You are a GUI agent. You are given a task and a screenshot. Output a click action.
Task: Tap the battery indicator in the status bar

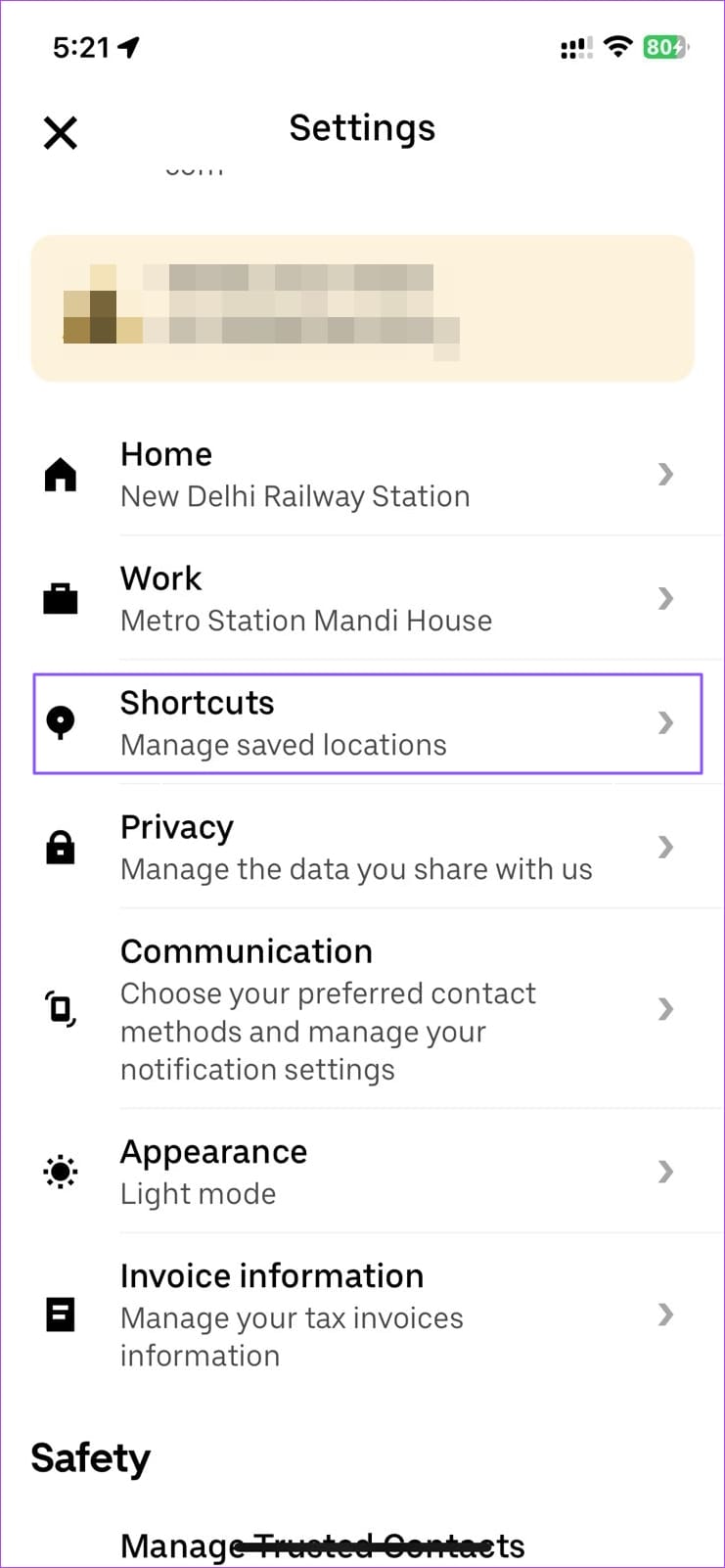[664, 47]
